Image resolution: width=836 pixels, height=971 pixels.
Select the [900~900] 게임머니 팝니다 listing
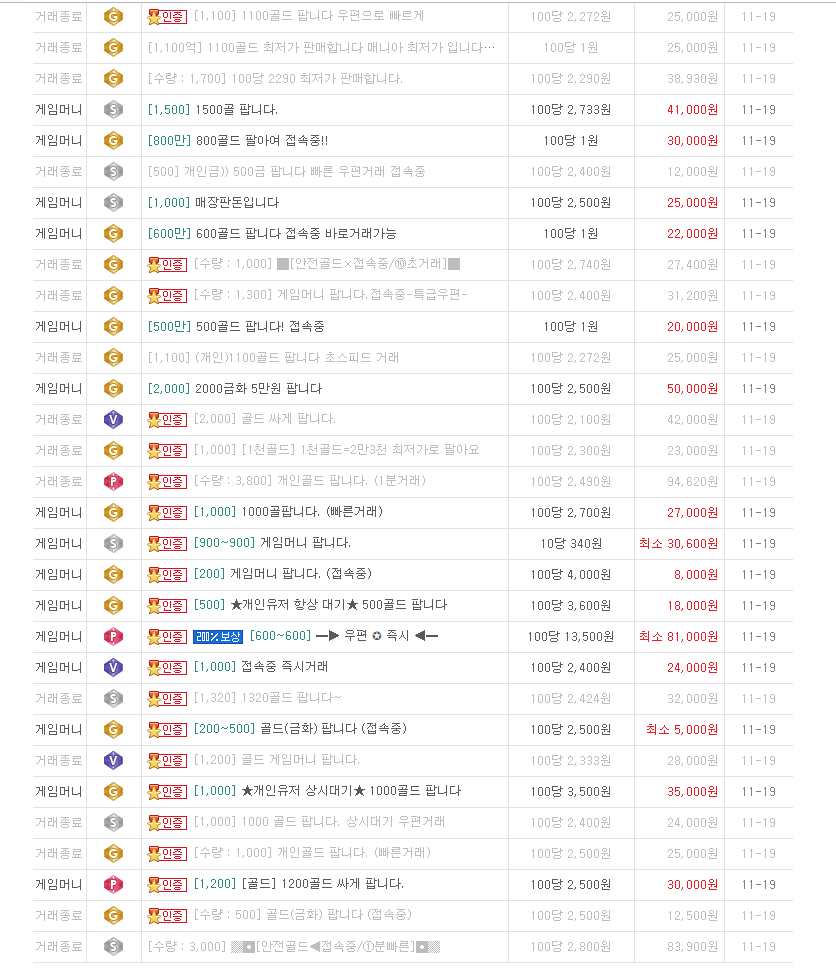coord(305,543)
